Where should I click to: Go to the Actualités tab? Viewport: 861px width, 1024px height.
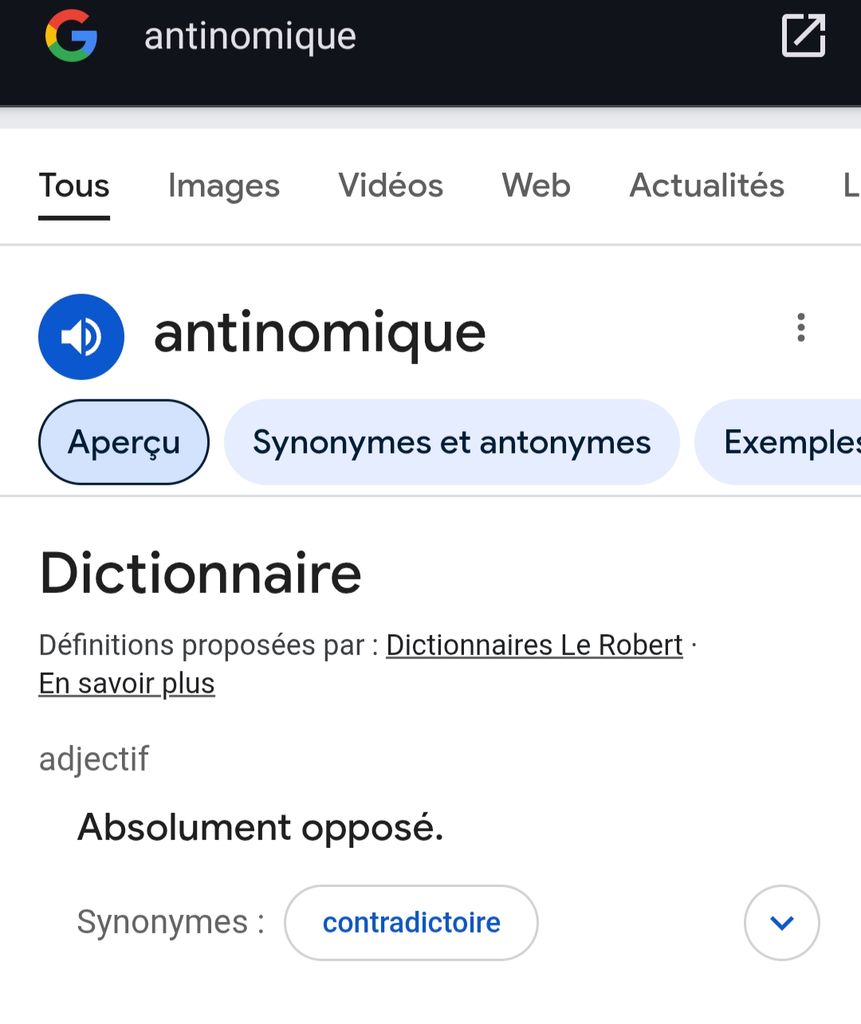click(x=706, y=186)
